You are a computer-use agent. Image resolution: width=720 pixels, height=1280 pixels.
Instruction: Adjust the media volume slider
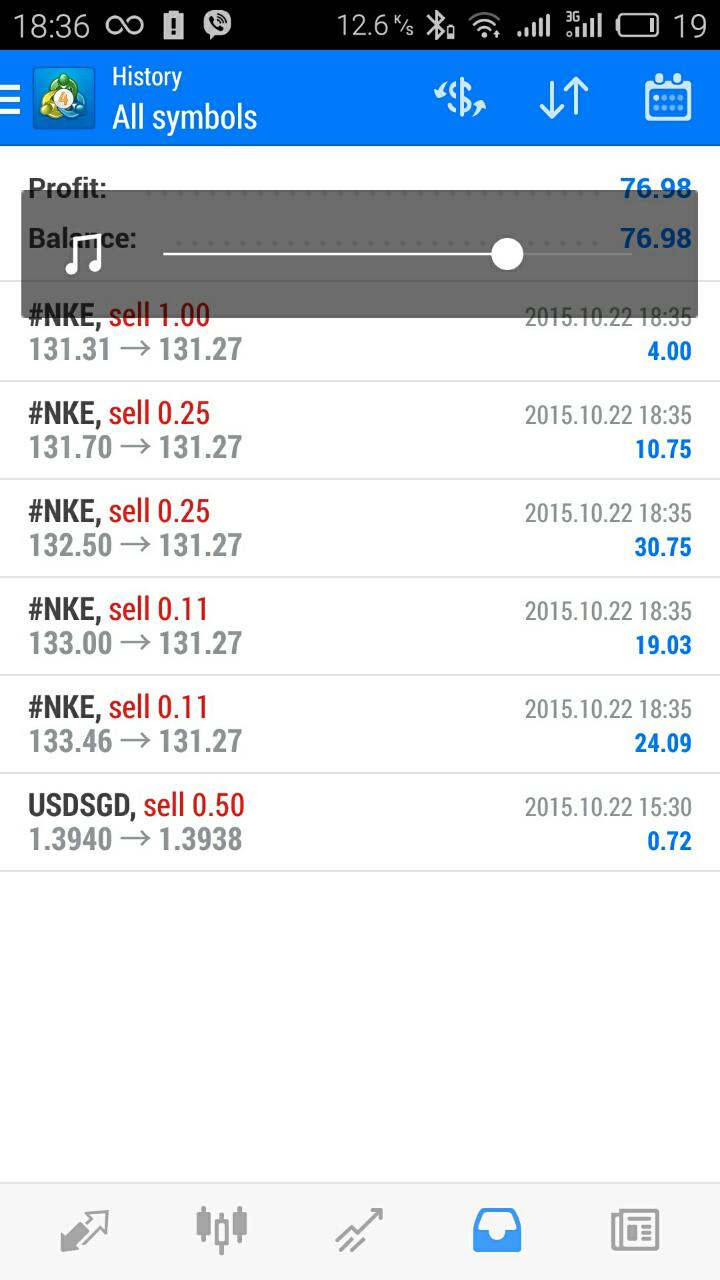point(397,254)
